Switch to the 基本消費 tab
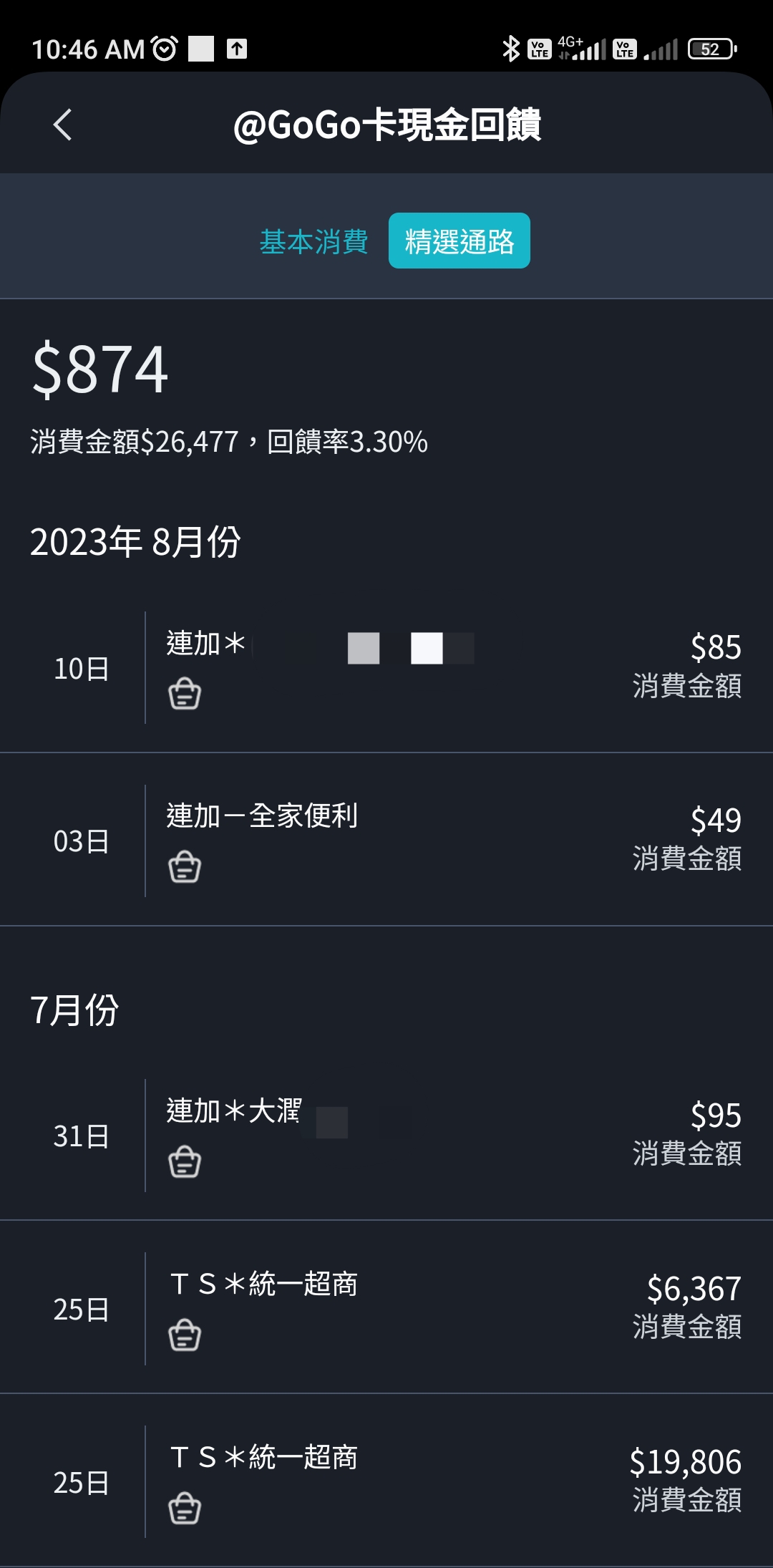The width and height of the screenshot is (773, 1568). [313, 241]
